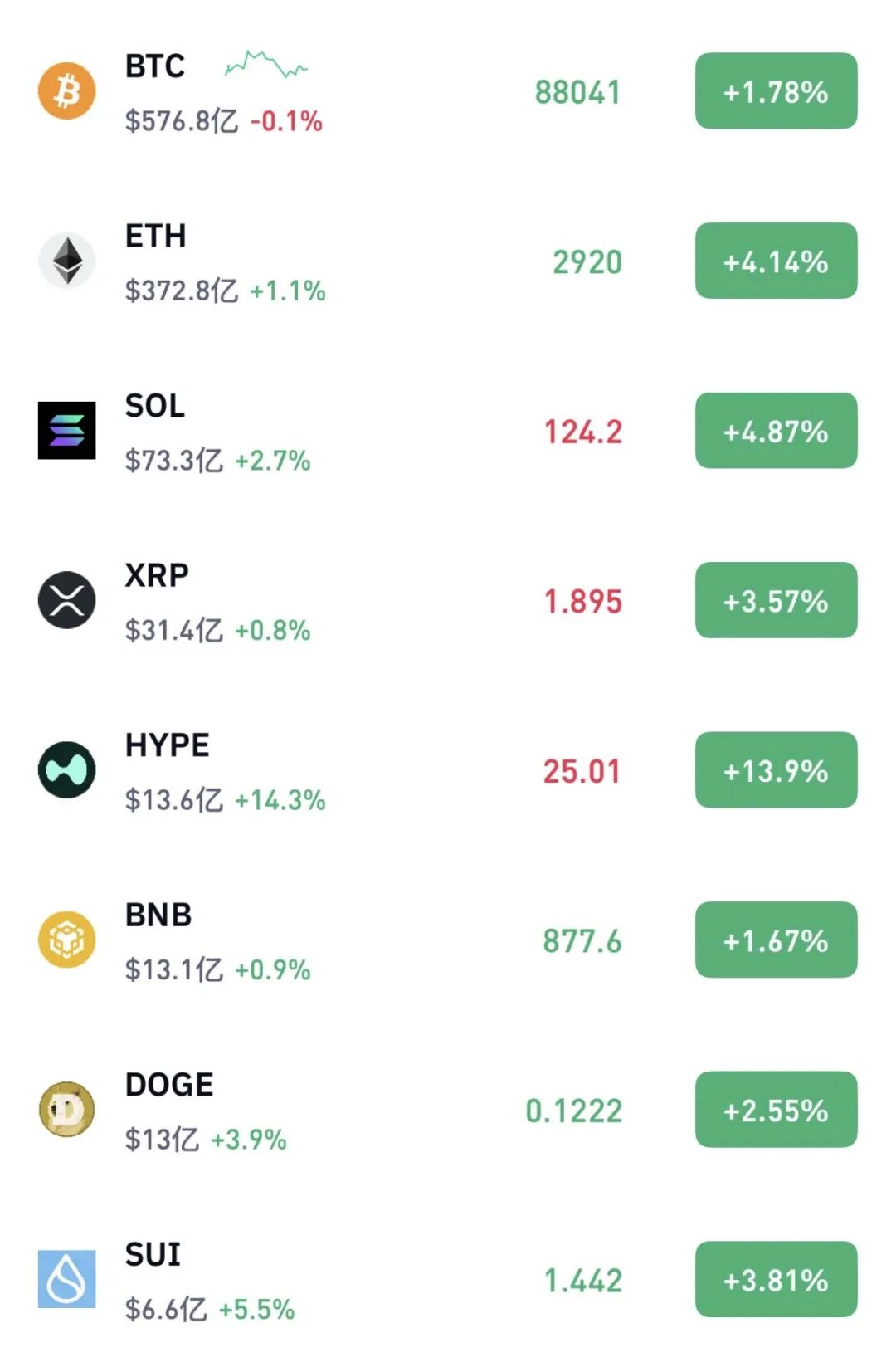View the SUI coin row

(x=153, y=1254)
